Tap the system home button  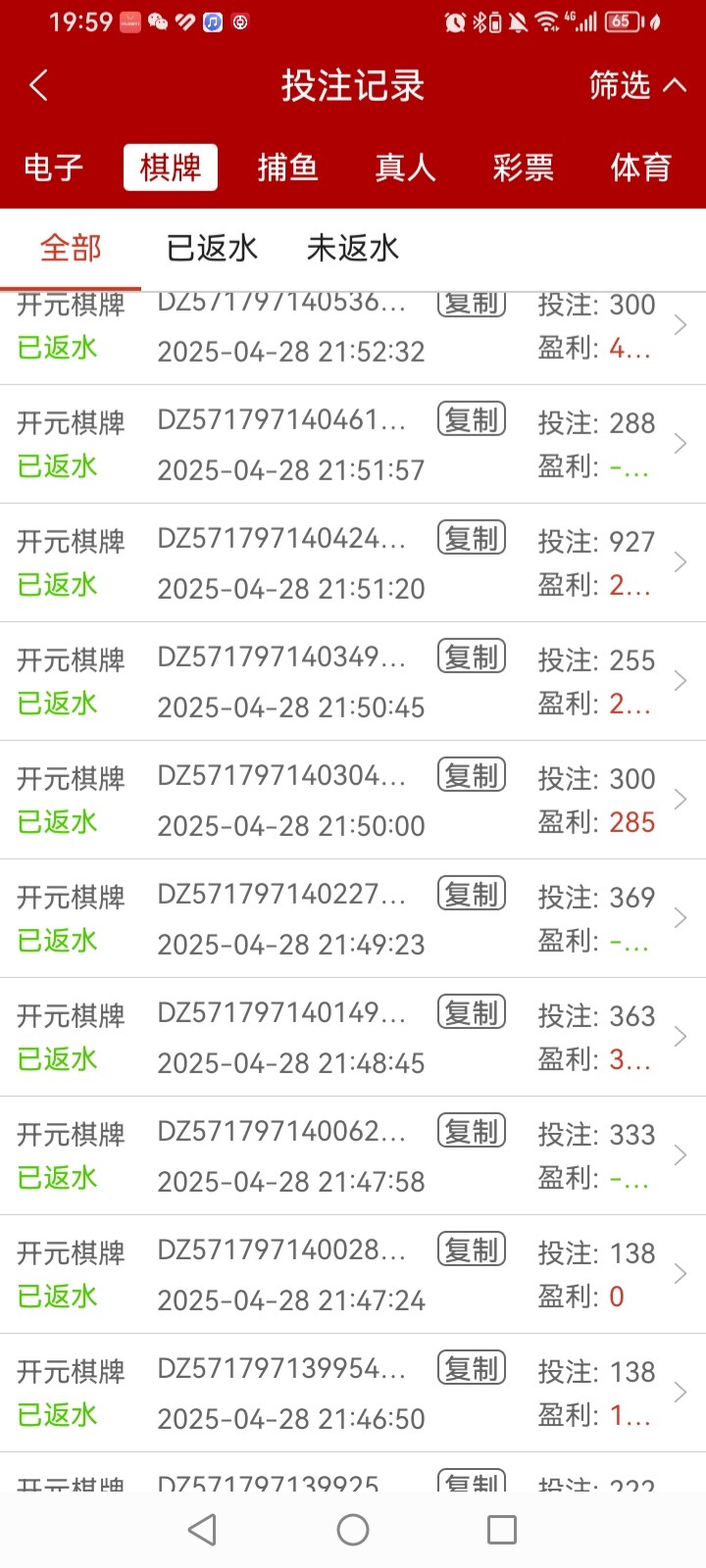[353, 1530]
